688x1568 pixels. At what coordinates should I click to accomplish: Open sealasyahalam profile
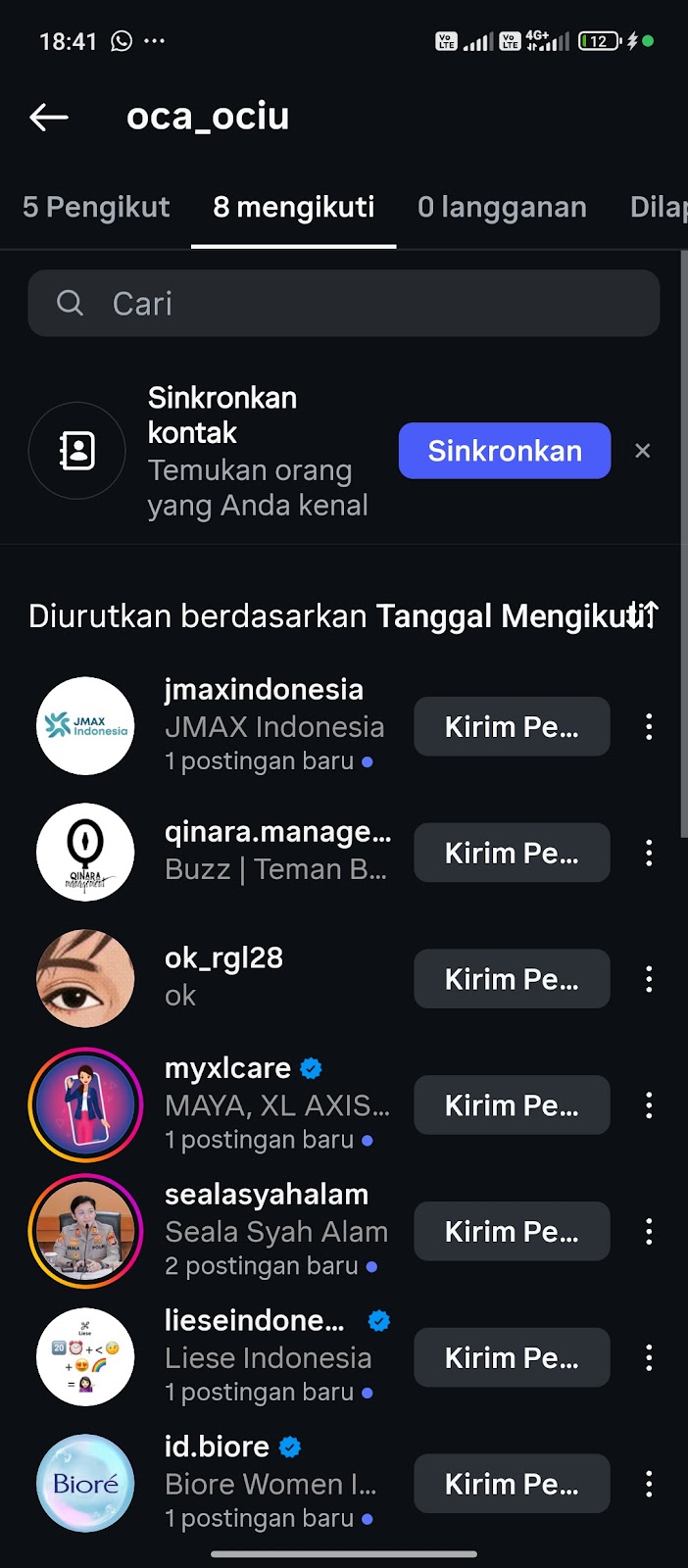[x=267, y=1195]
